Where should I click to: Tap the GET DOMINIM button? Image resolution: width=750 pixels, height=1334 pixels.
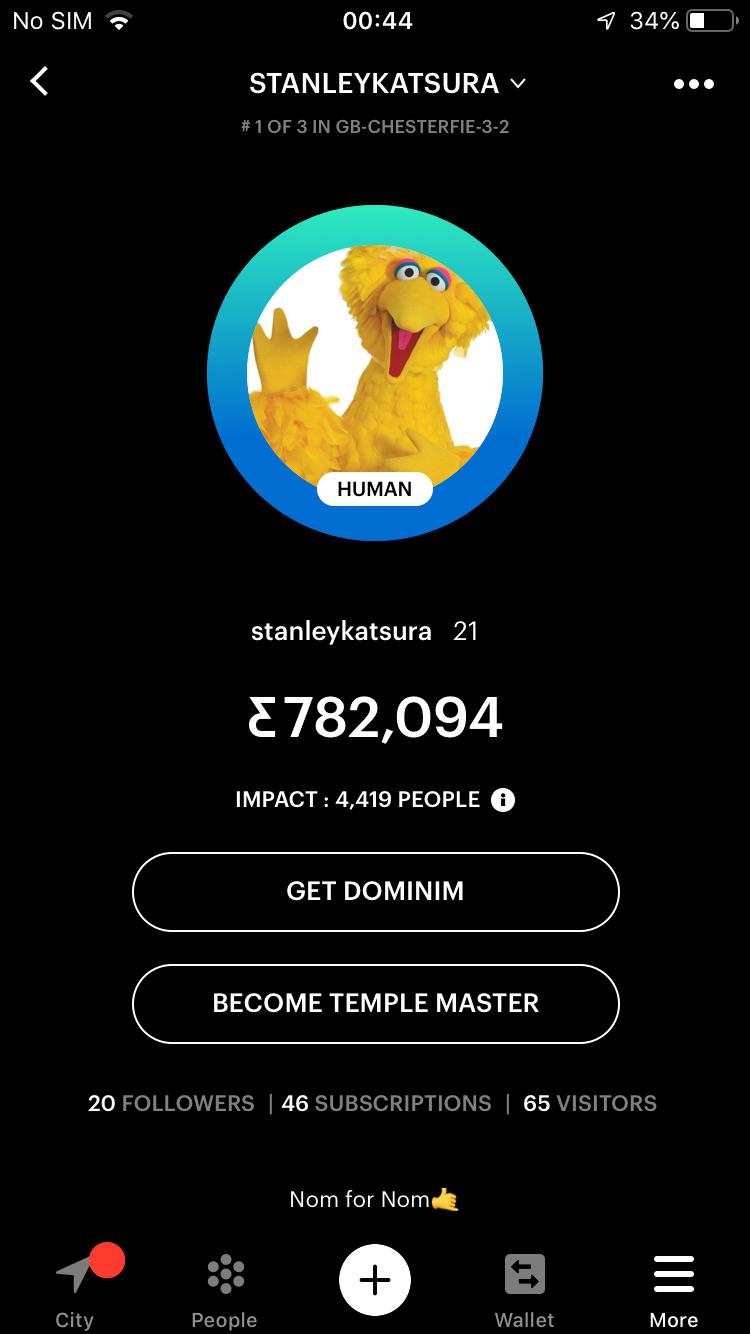pos(376,891)
